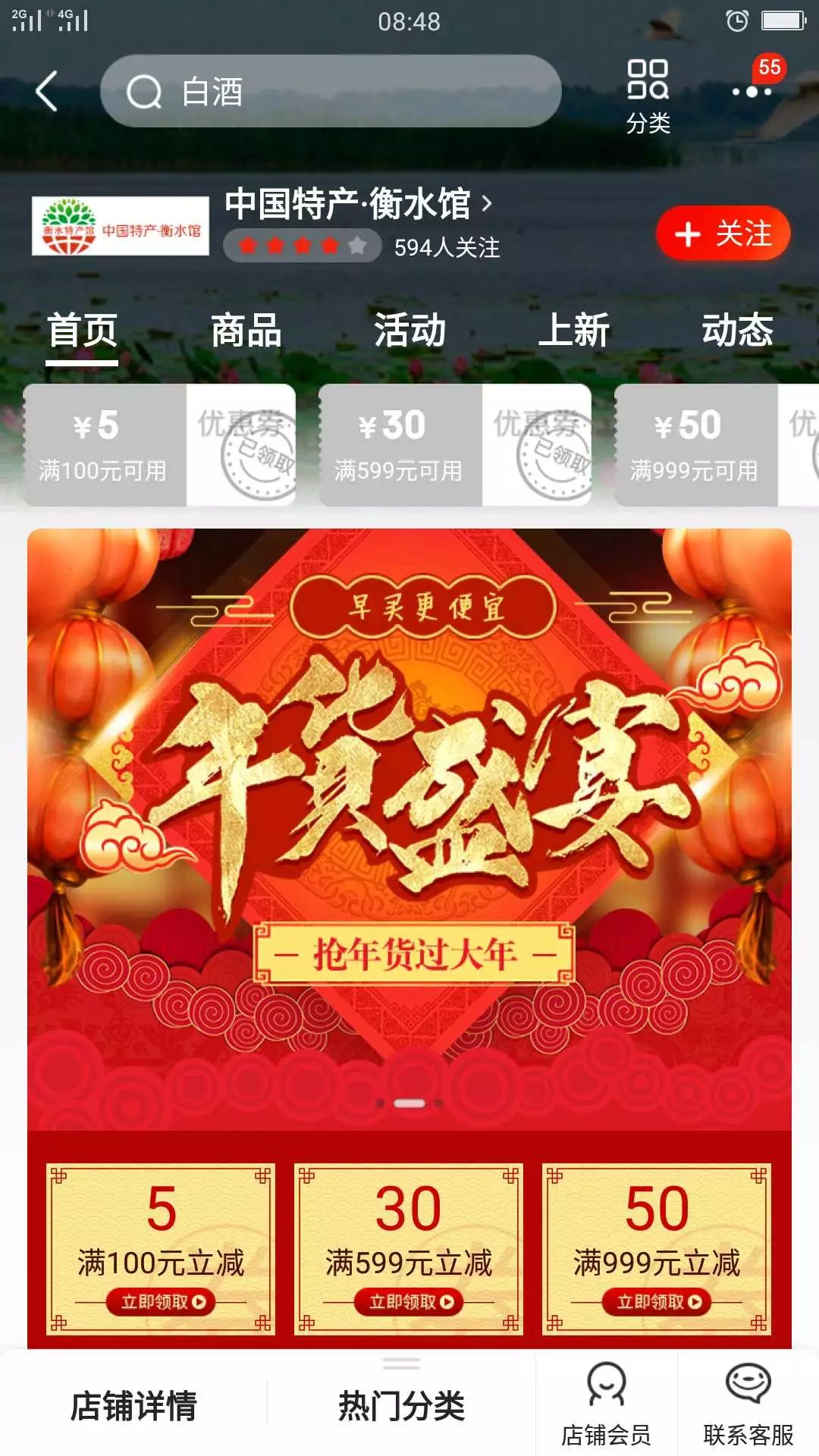Viewport: 819px width, 1456px height.
Task: Open the overflow menu with 55 badge
Action: 752,91
